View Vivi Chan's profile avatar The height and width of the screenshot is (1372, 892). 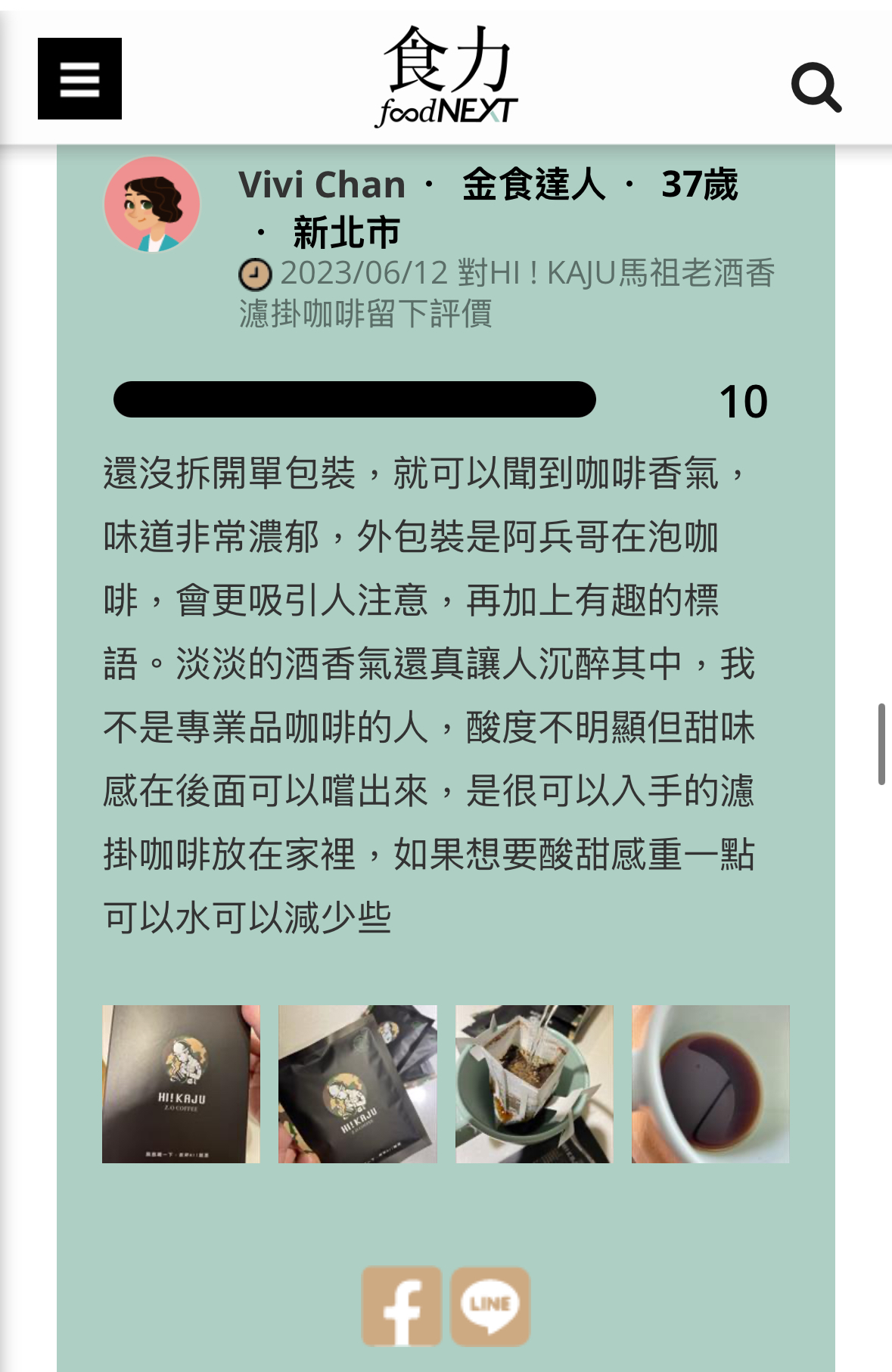pos(152,204)
